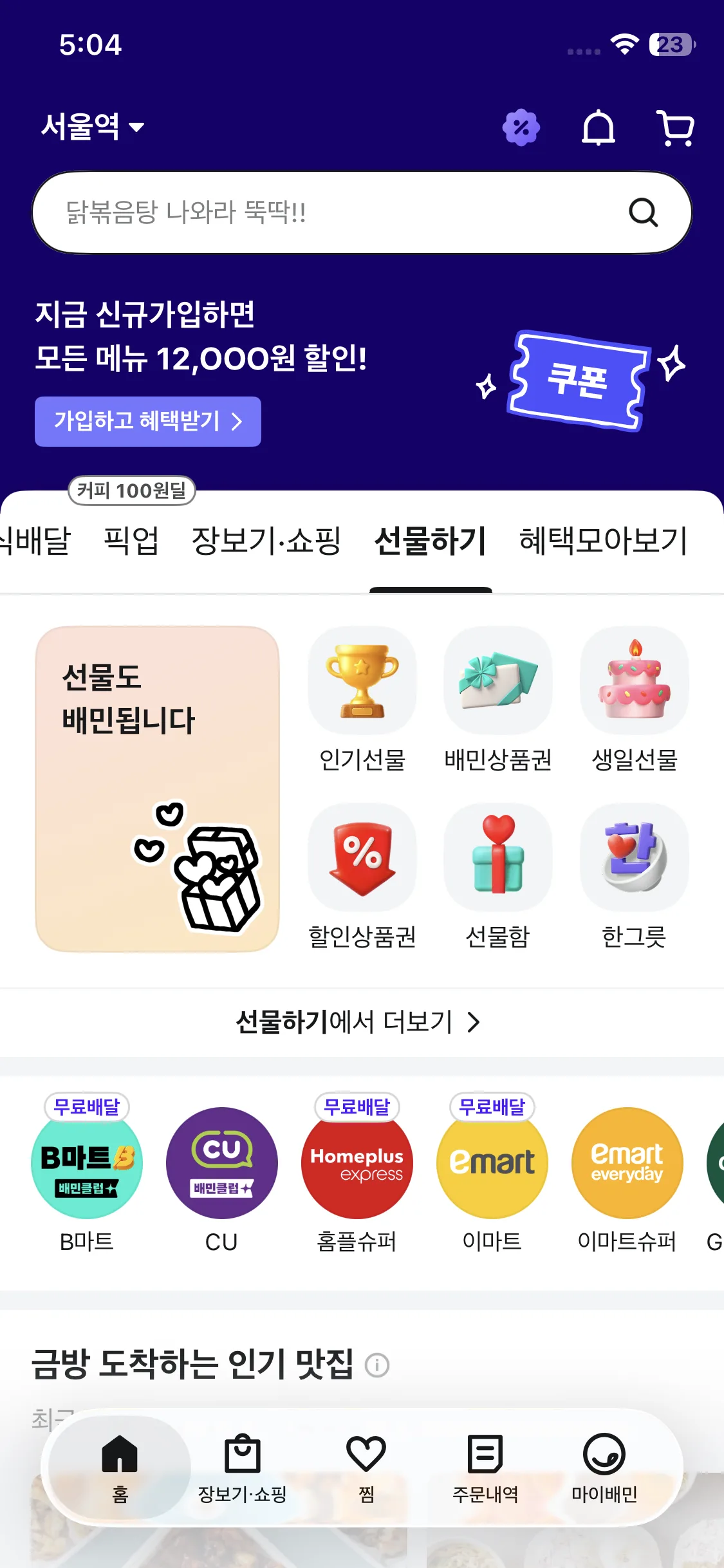Switch to the 혜택모아보기 tab

pyautogui.click(x=601, y=541)
